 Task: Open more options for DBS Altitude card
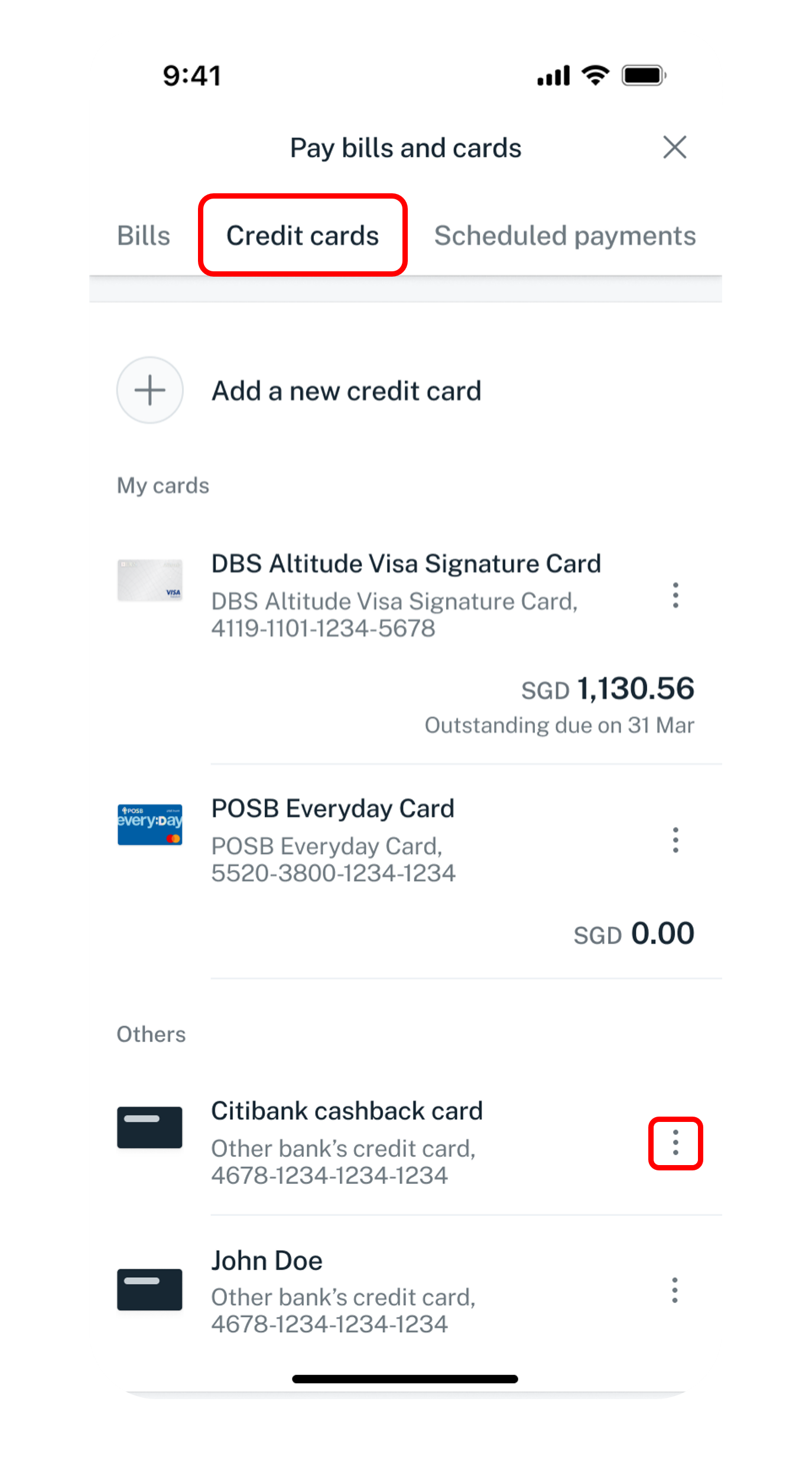(x=675, y=595)
